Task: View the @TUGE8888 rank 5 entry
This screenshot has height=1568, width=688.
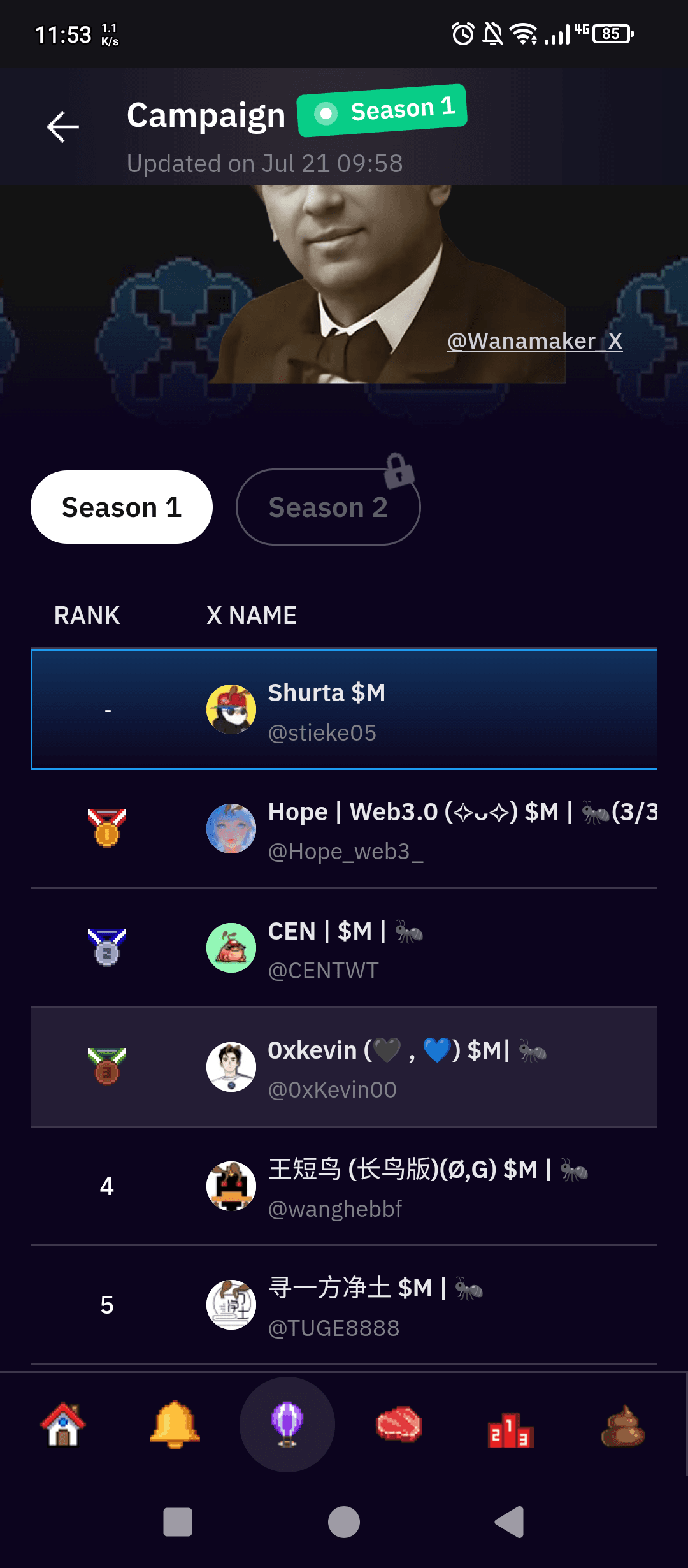Action: [x=344, y=1305]
